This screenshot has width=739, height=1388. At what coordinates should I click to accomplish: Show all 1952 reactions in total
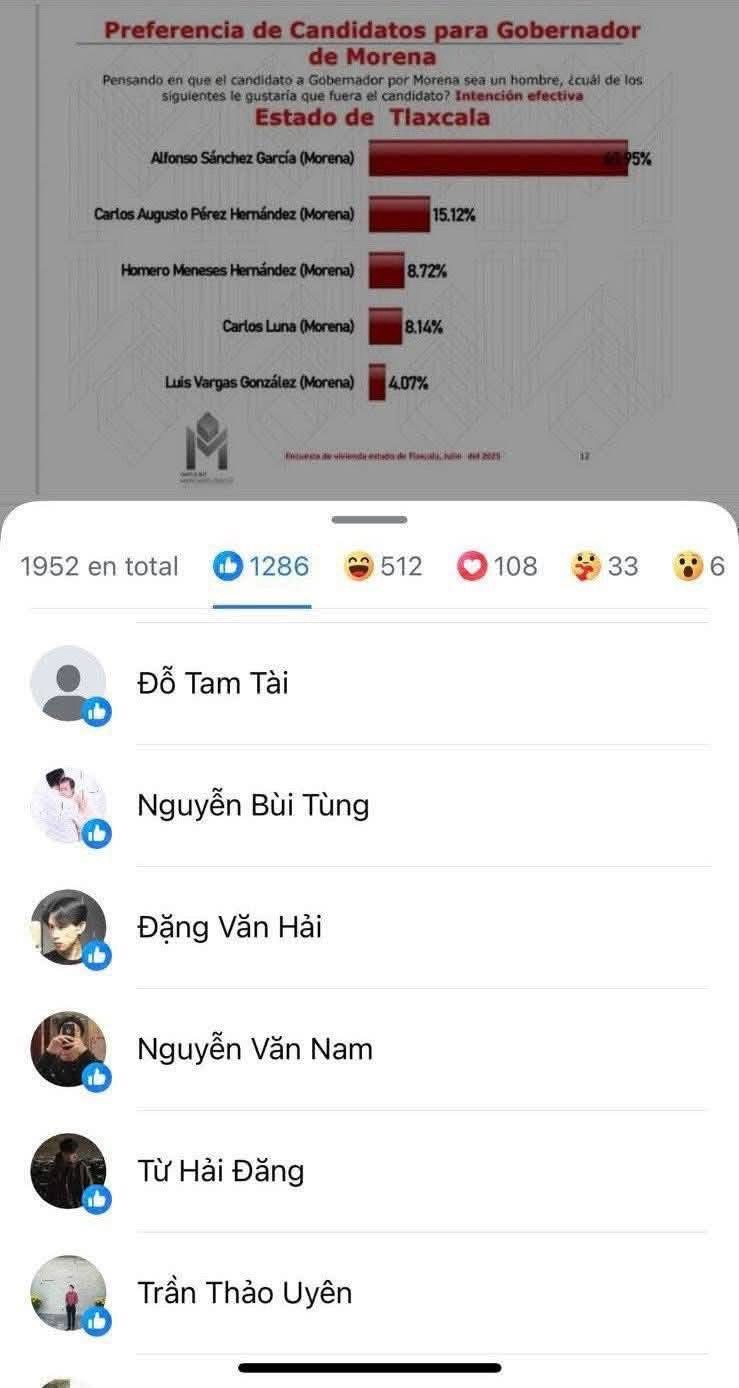[x=99, y=567]
